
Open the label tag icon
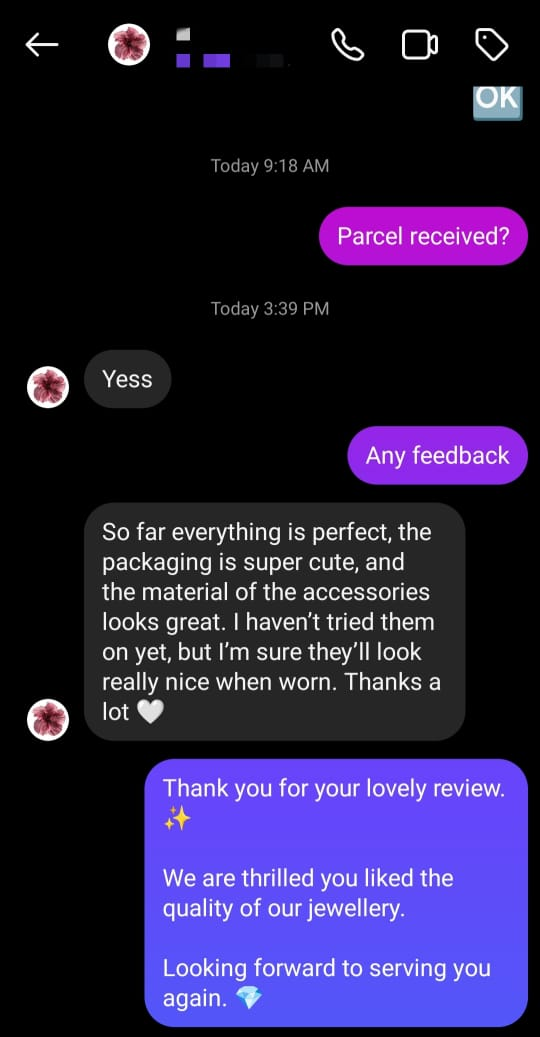tap(492, 45)
